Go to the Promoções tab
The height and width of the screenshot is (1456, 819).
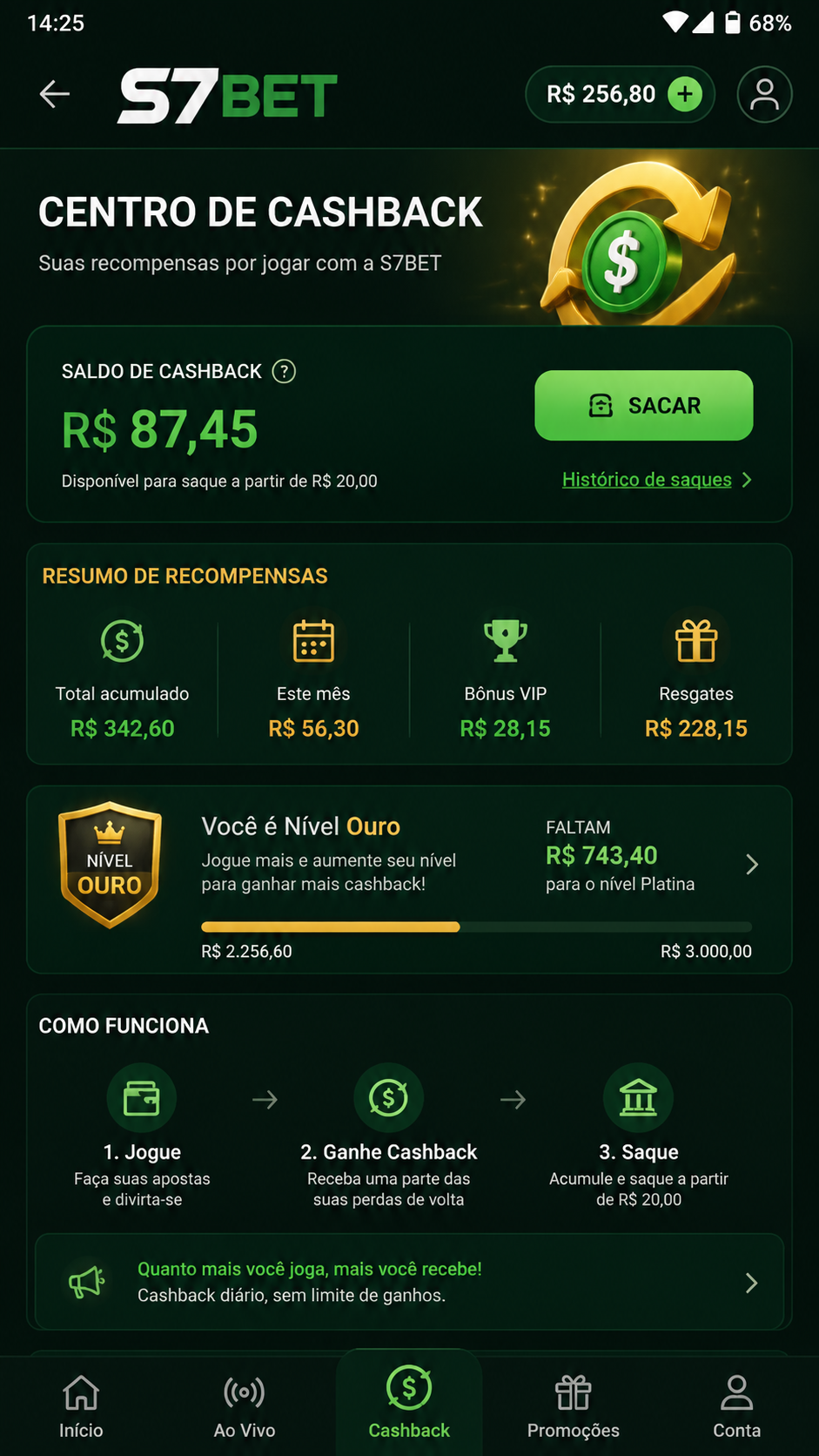pos(574,1405)
